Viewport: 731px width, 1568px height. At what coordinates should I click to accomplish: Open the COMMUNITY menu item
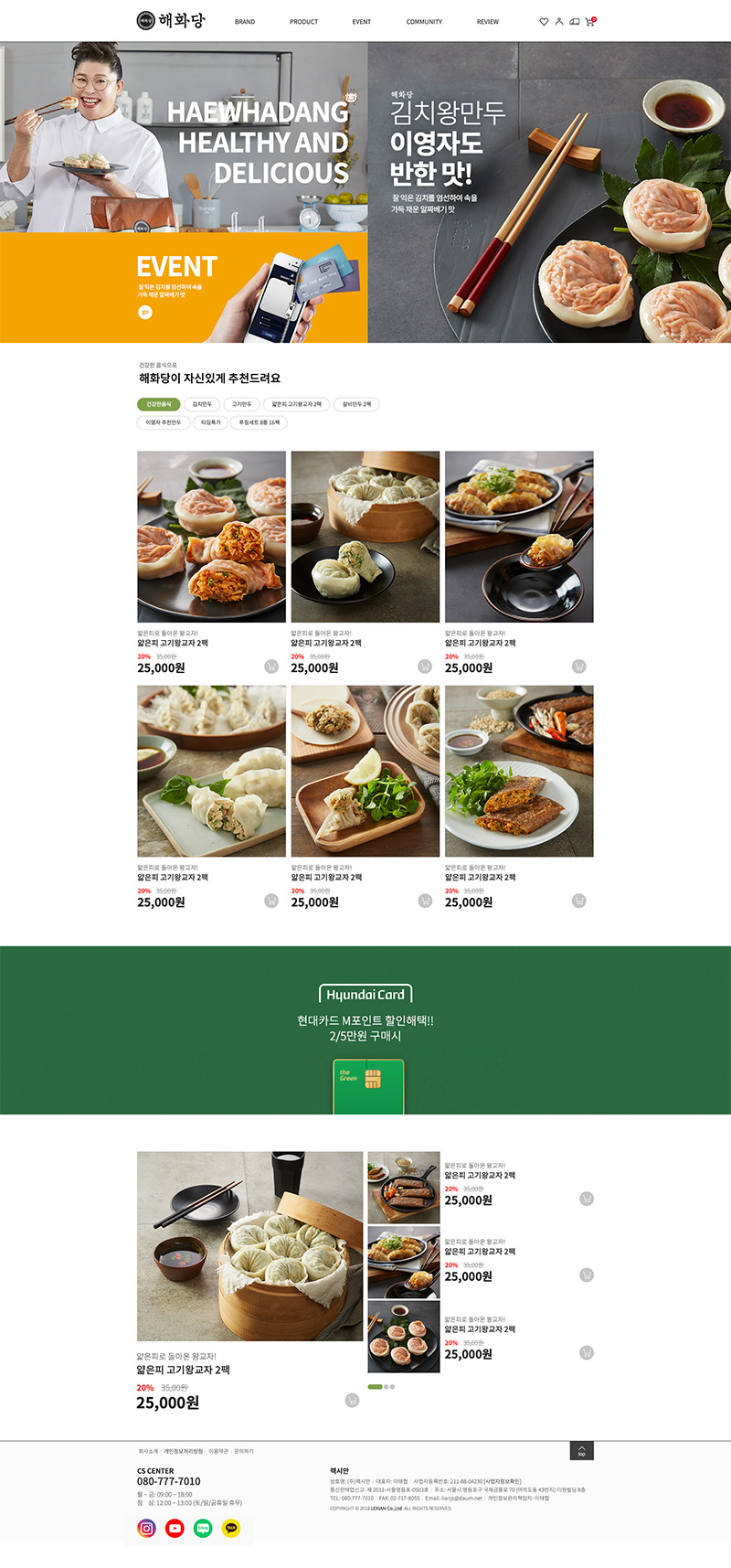pyautogui.click(x=424, y=22)
